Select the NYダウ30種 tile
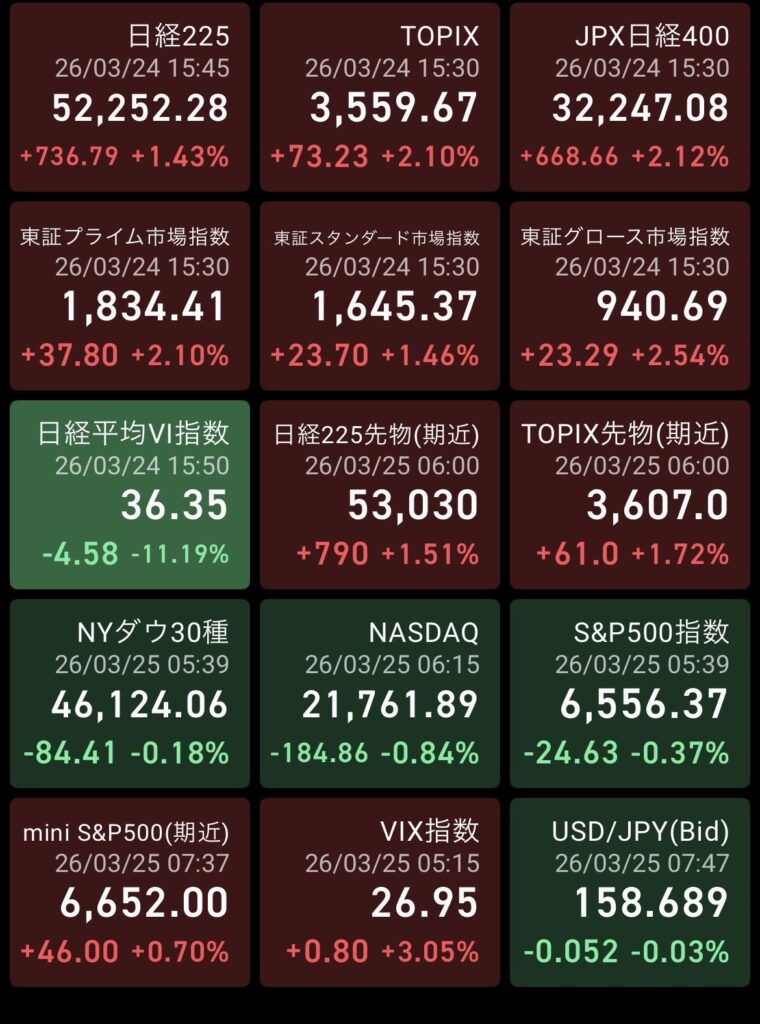The width and height of the screenshot is (760, 1024). pos(130,693)
